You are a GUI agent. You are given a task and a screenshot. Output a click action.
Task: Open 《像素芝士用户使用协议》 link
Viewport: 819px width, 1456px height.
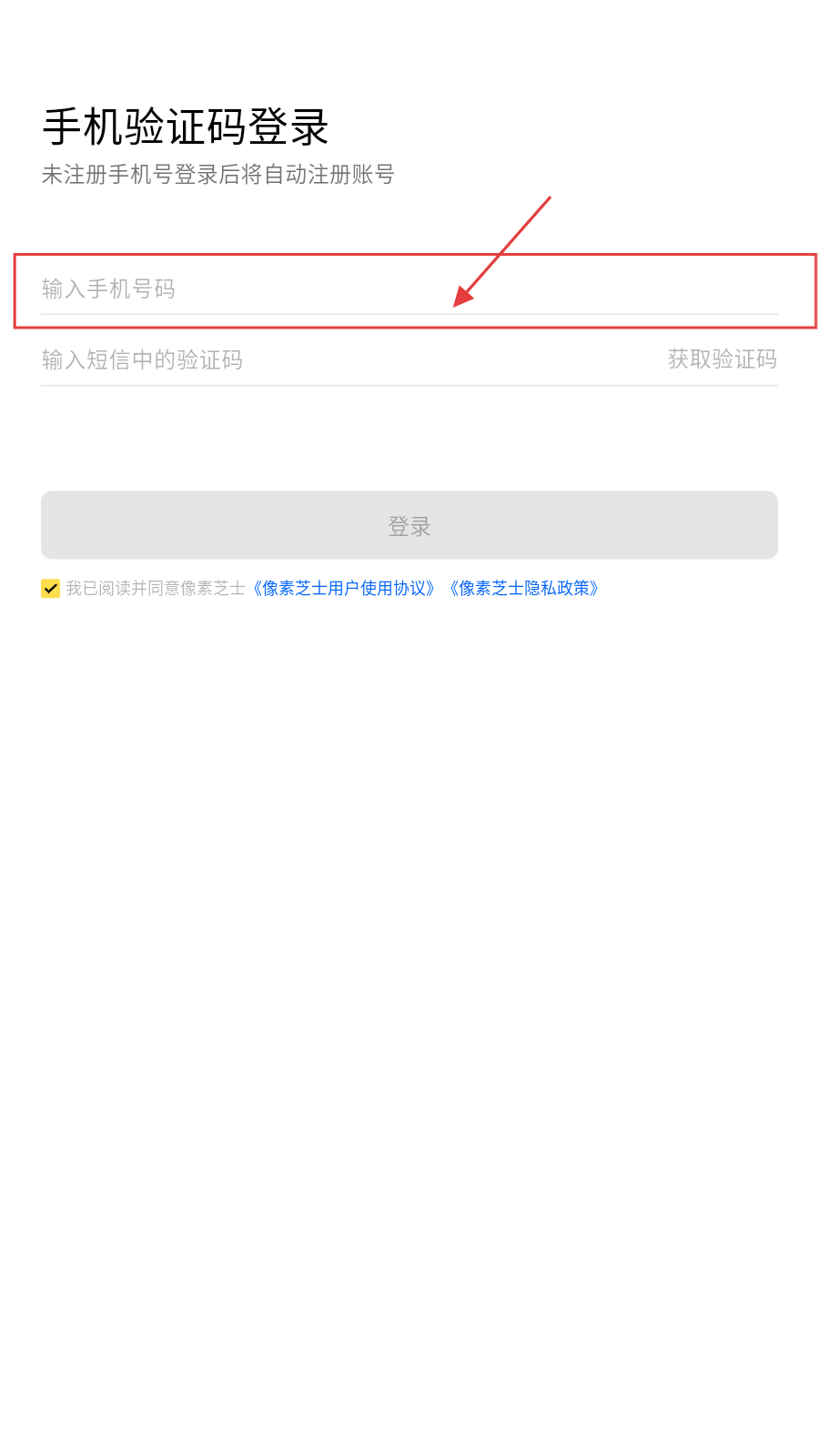(344, 589)
